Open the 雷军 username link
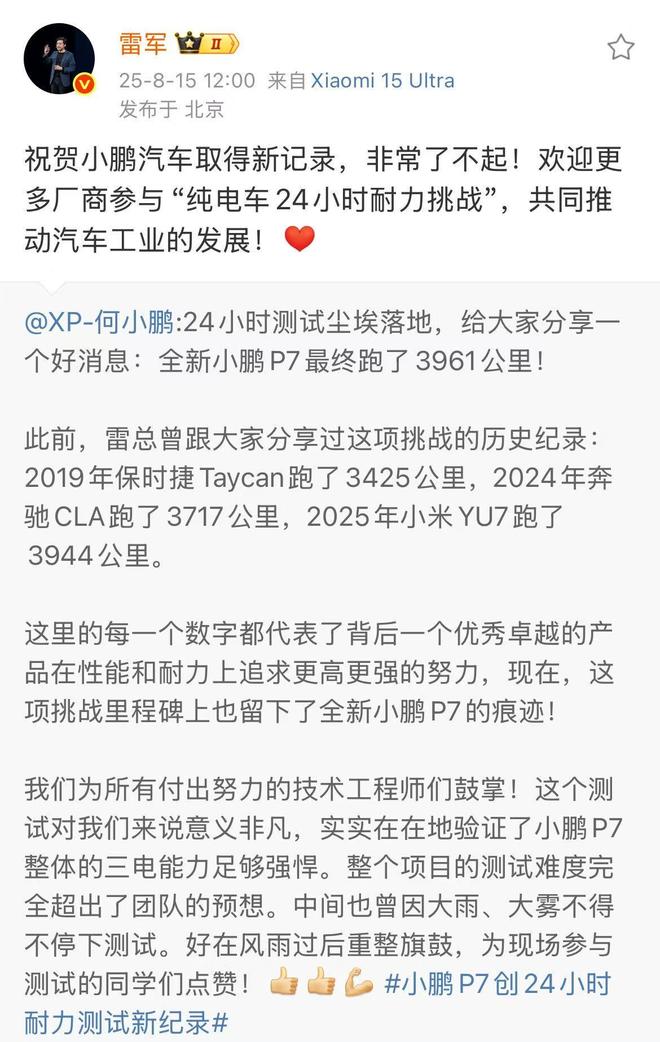The width and height of the screenshot is (660, 1042). click(142, 43)
